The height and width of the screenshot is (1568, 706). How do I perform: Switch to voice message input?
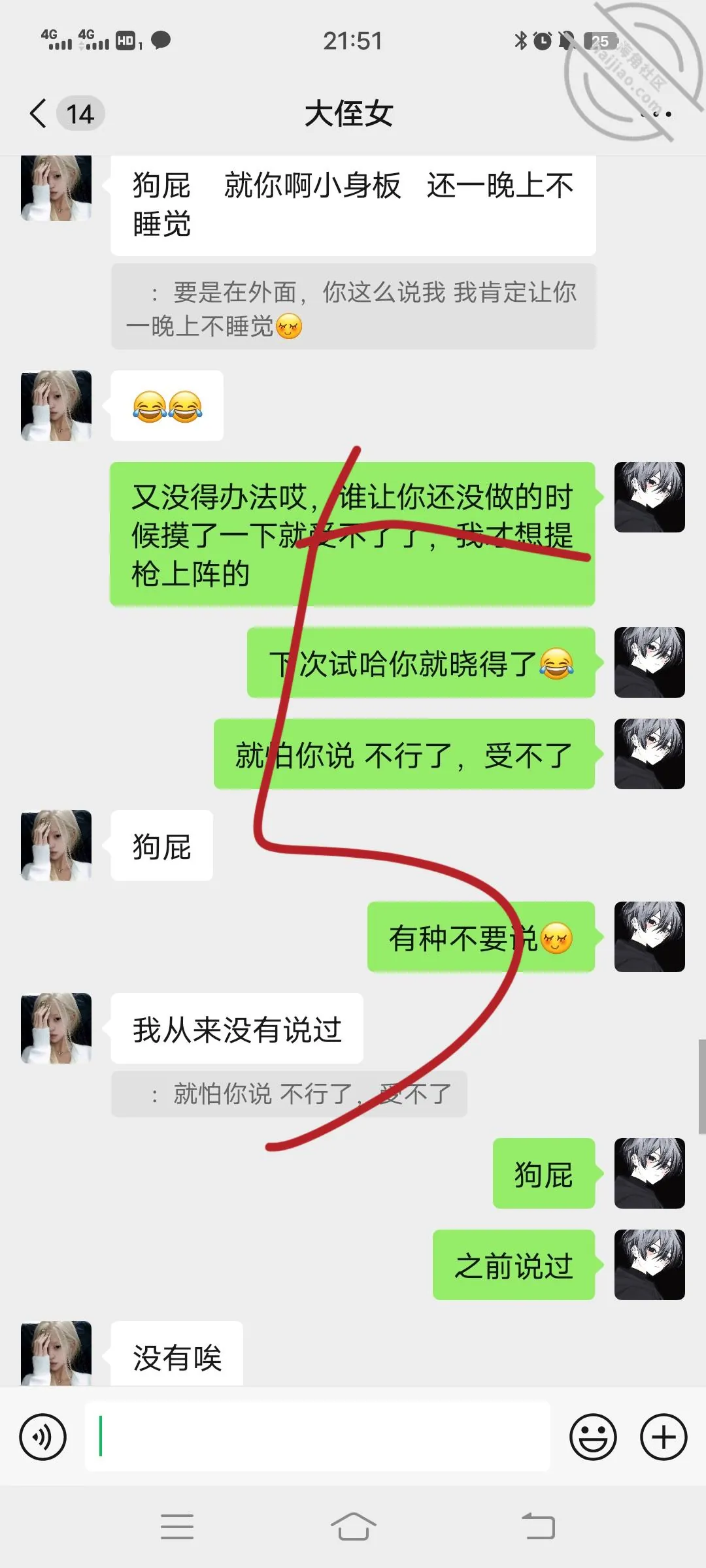click(43, 1437)
